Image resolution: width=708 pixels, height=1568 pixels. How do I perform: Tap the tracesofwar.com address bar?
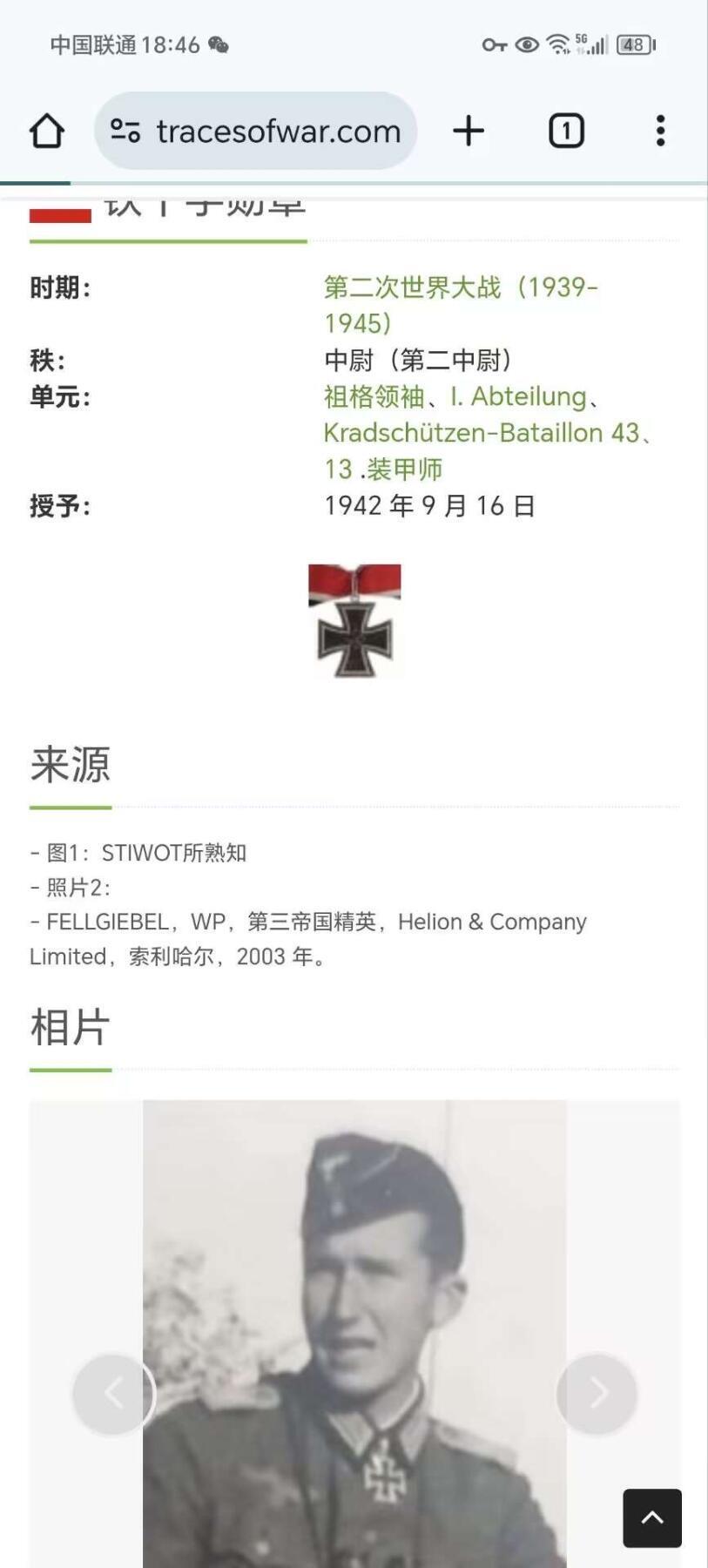(x=277, y=132)
